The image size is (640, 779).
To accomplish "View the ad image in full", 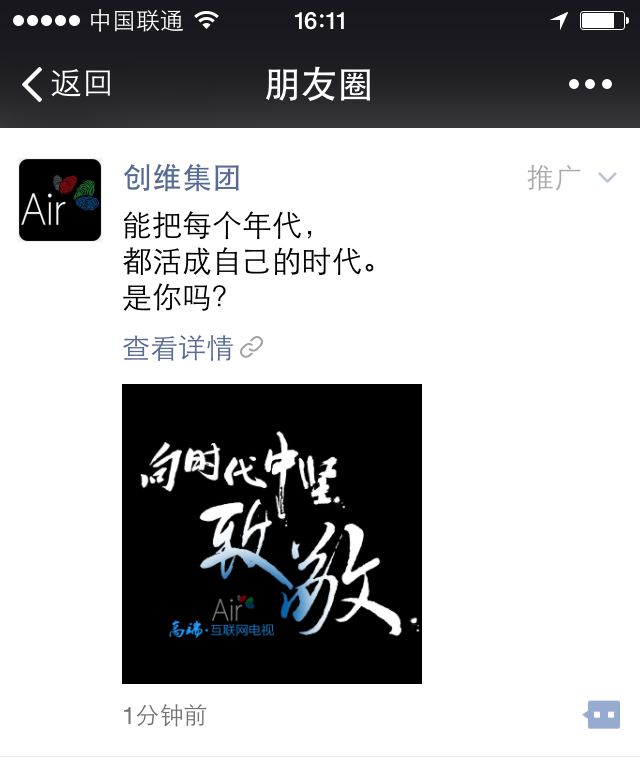I will [x=272, y=534].
